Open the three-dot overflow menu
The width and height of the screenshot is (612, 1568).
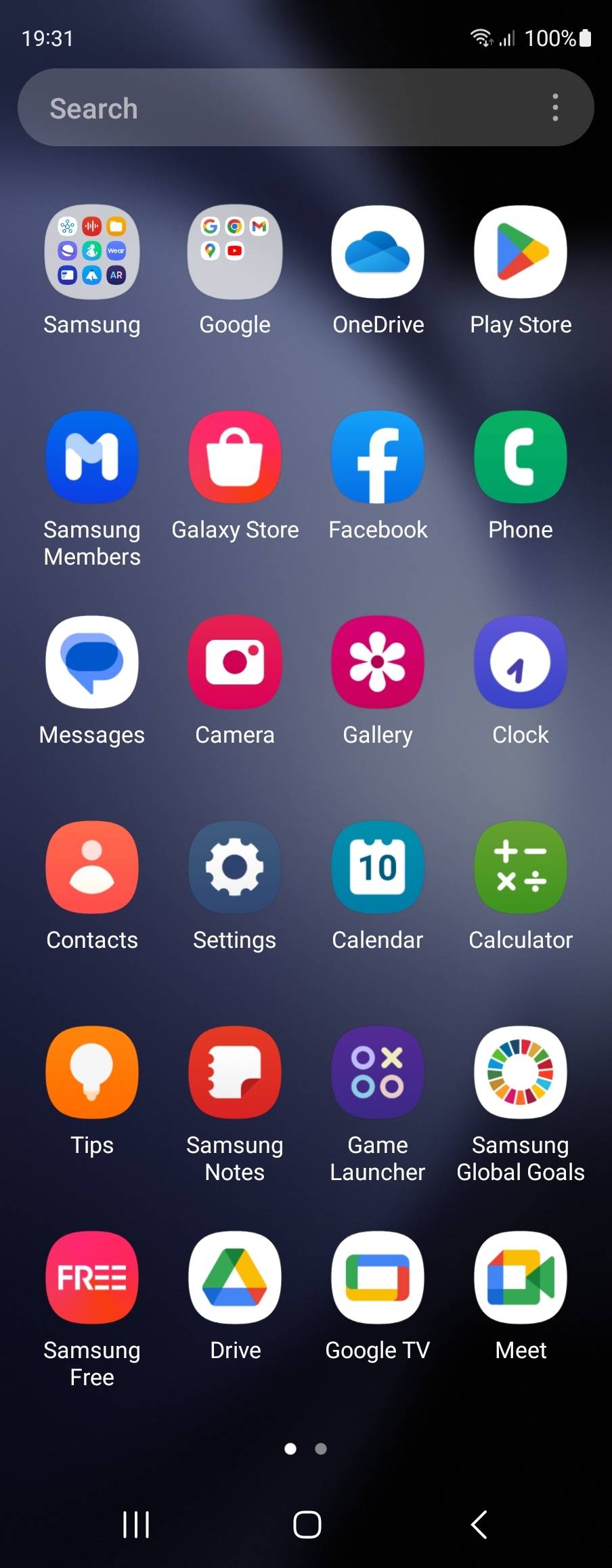(x=555, y=108)
